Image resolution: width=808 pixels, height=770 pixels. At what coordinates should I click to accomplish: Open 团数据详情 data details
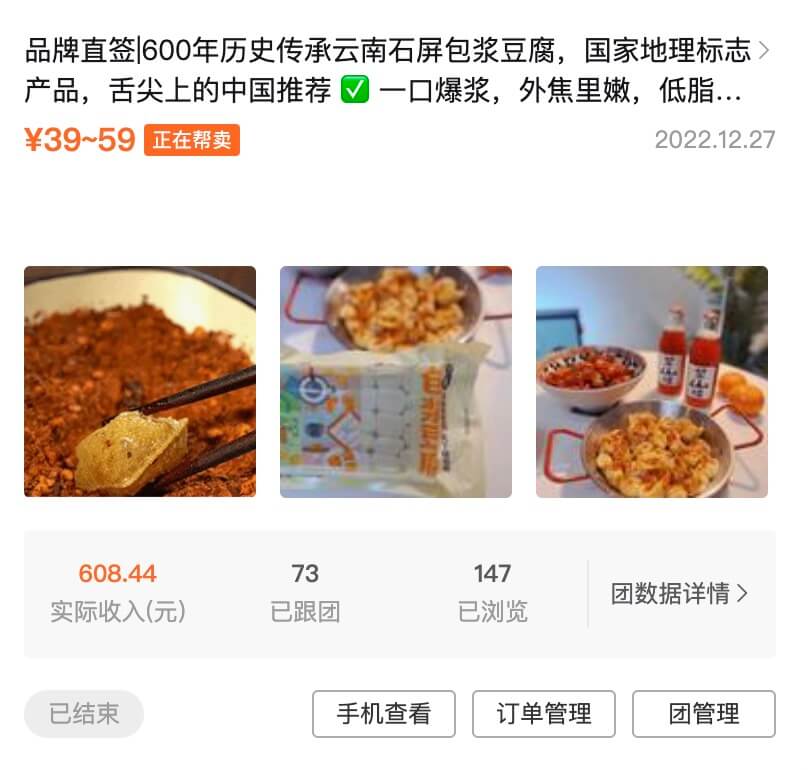pos(680,593)
